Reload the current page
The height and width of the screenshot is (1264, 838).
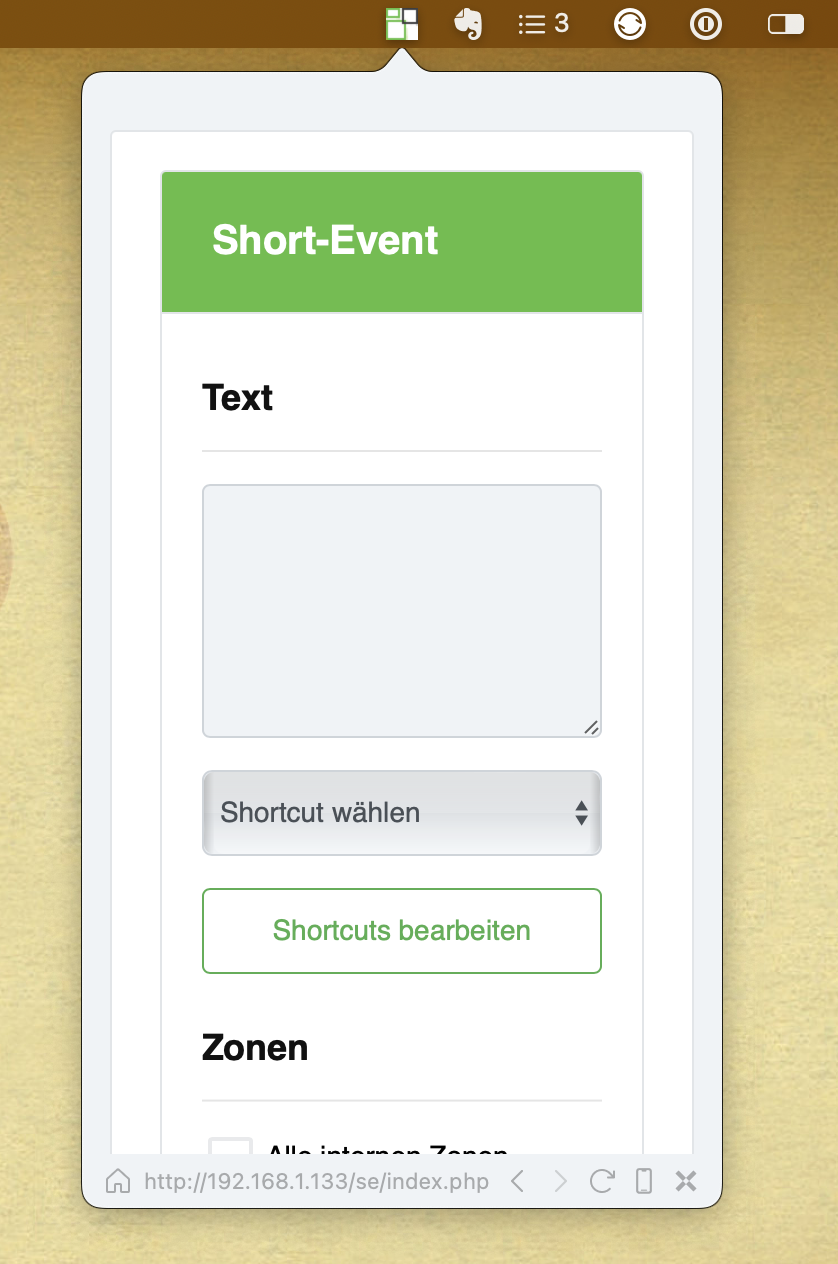[602, 1182]
